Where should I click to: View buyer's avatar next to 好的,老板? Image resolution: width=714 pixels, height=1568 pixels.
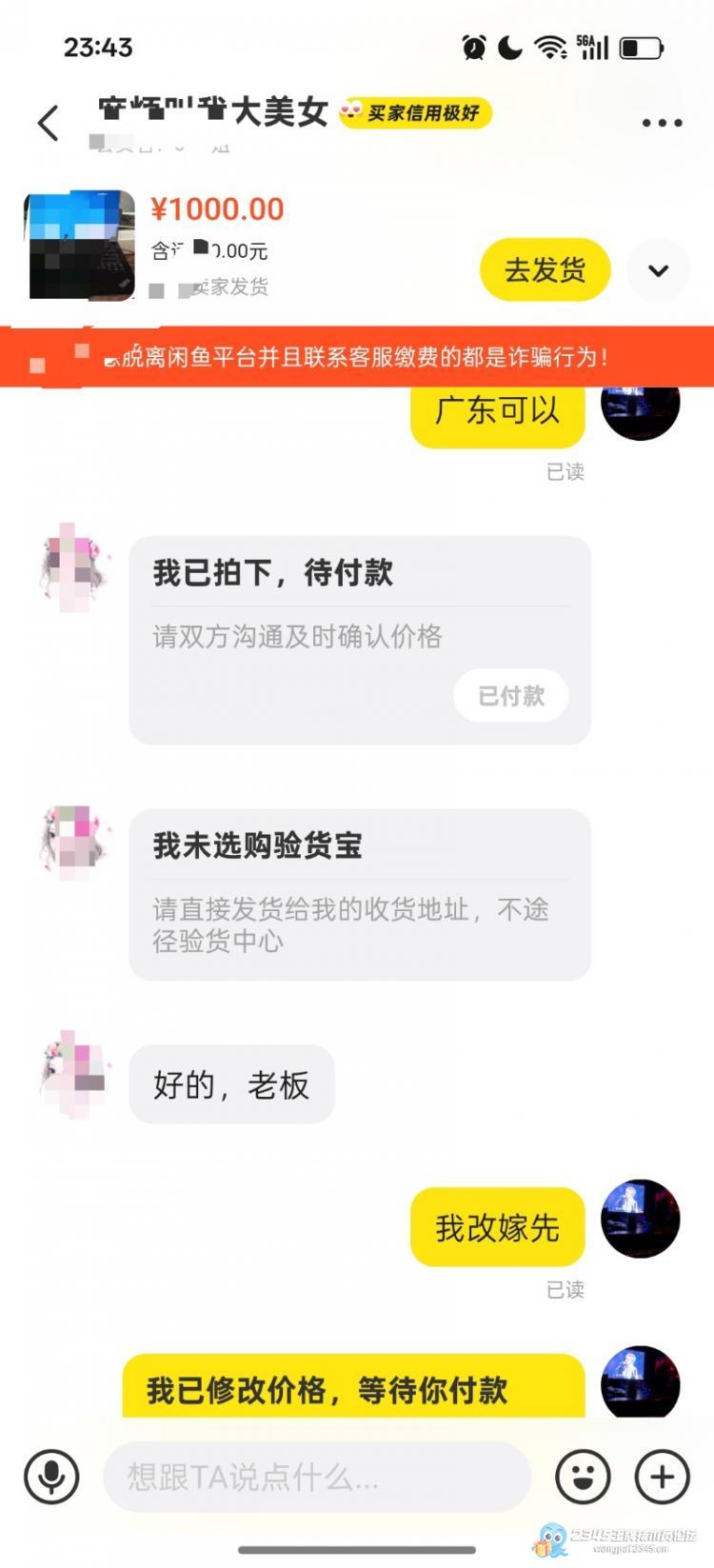[74, 1074]
